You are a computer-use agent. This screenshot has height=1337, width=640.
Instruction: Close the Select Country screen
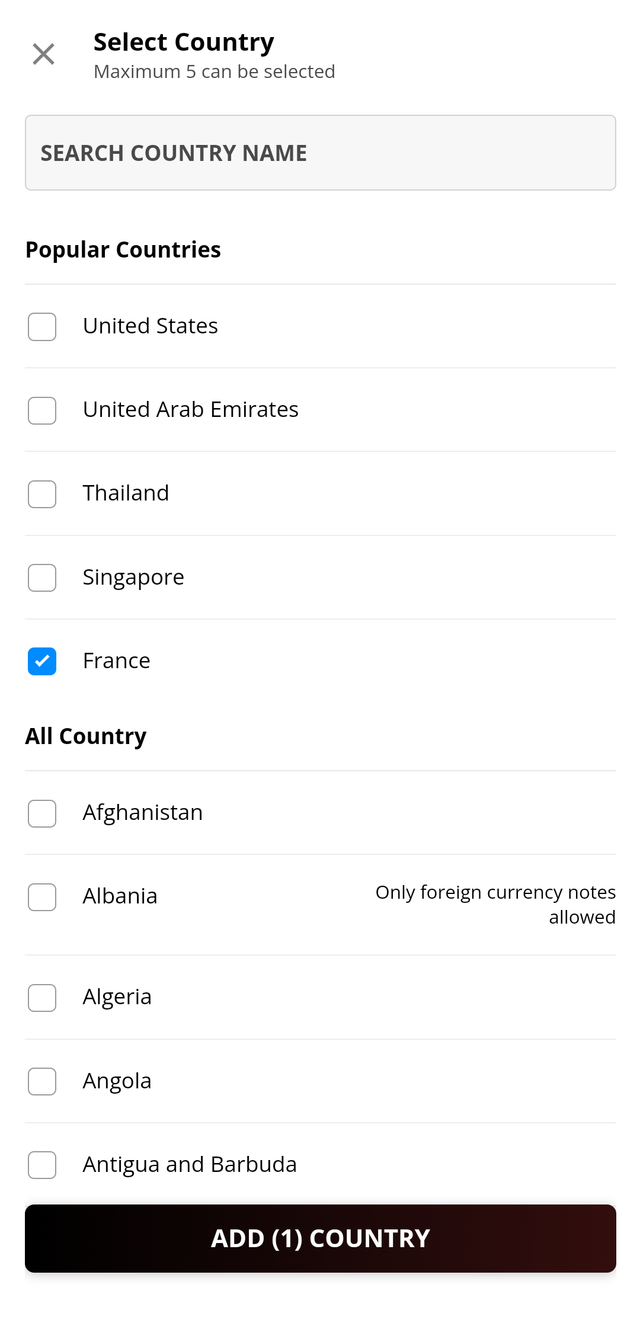43,54
